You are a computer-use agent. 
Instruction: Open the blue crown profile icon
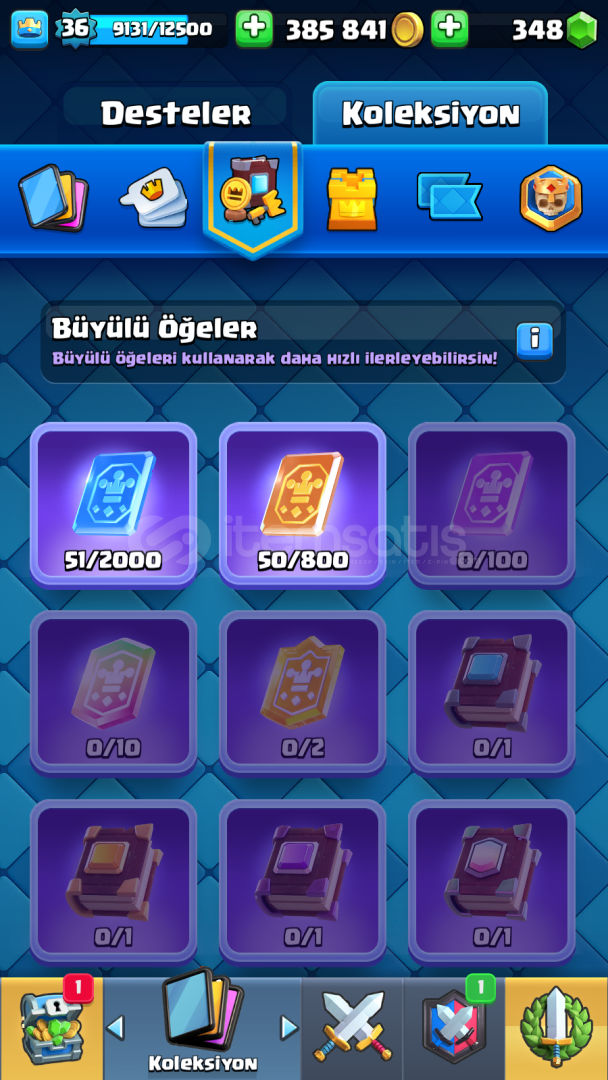tap(30, 30)
